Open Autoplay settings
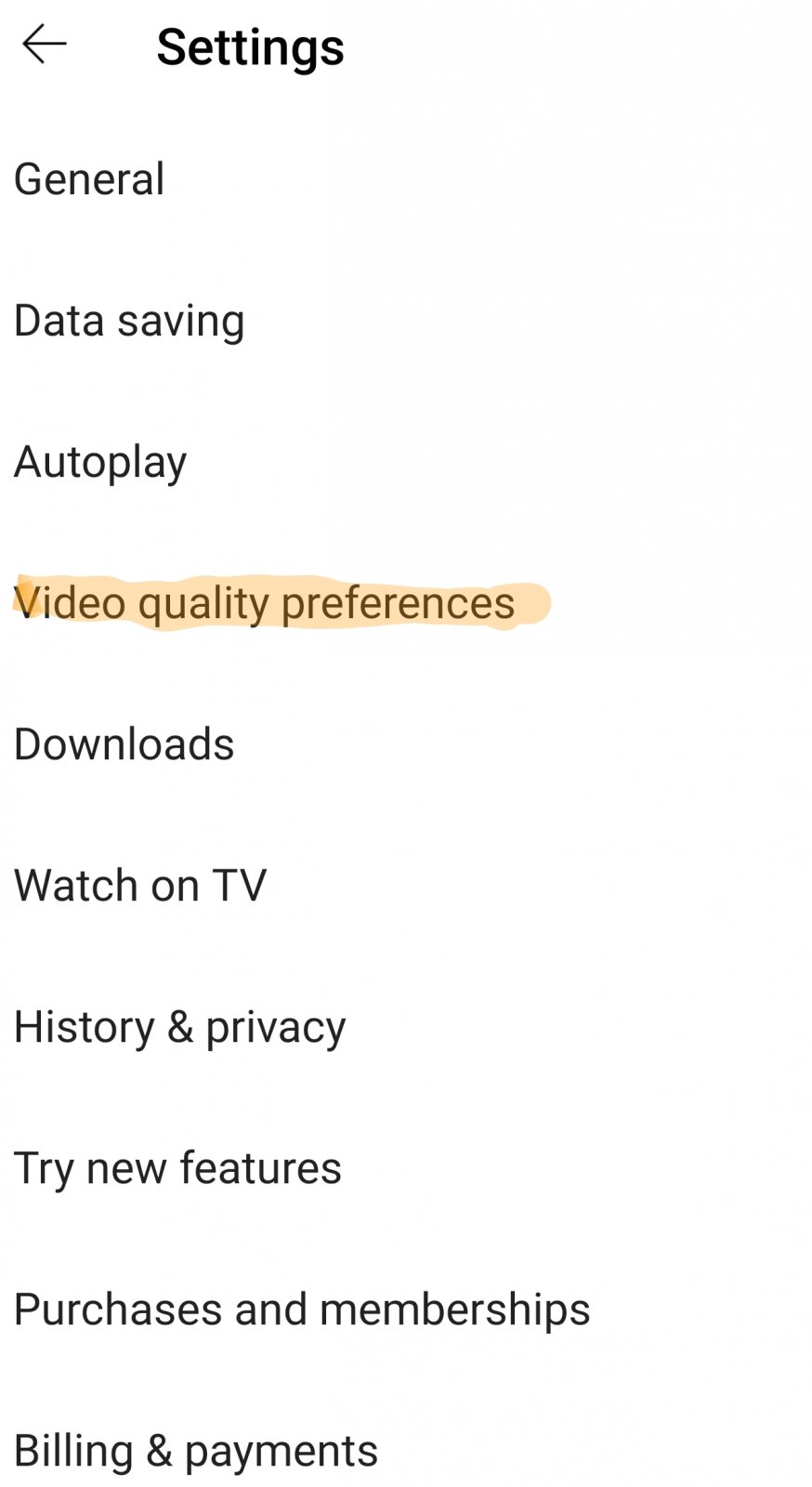 pos(100,462)
